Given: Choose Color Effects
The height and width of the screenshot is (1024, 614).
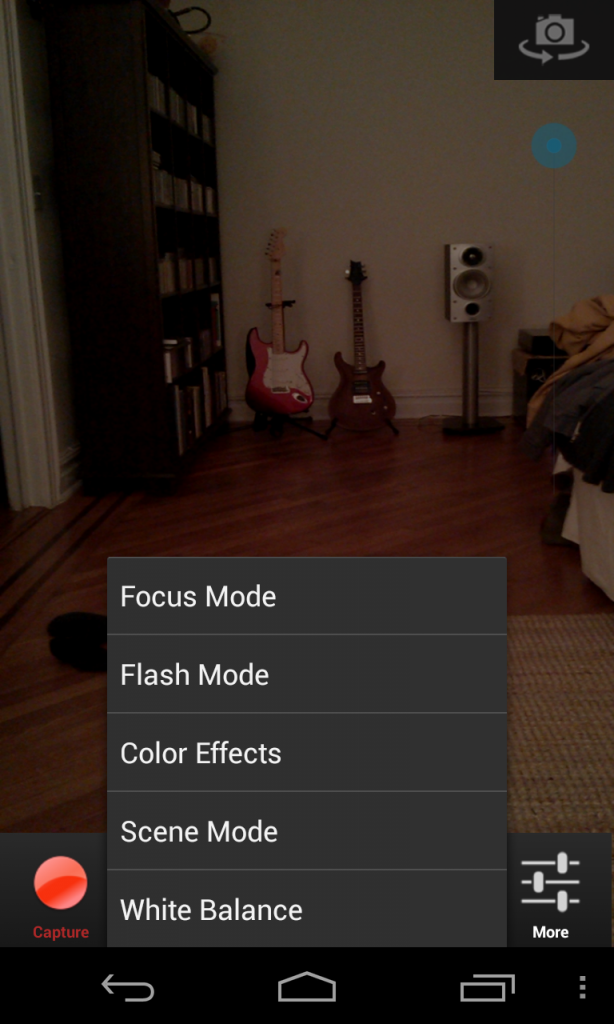Looking at the screenshot, I should click(x=306, y=753).
